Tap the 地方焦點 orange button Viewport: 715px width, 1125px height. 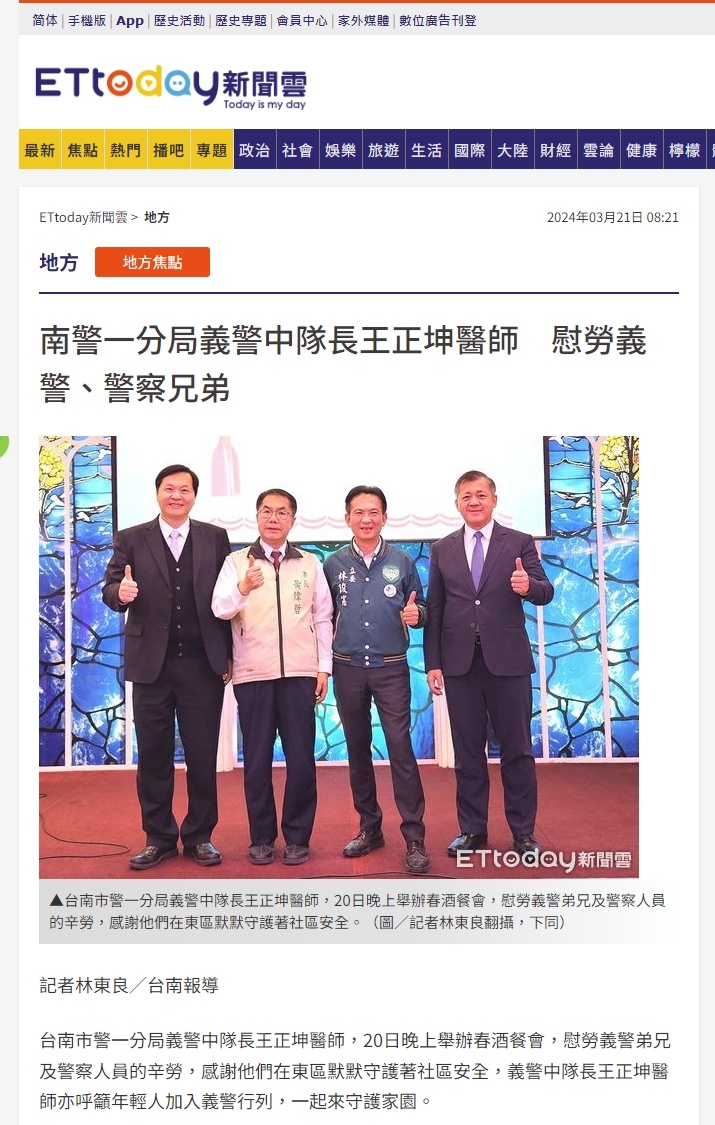click(x=152, y=262)
